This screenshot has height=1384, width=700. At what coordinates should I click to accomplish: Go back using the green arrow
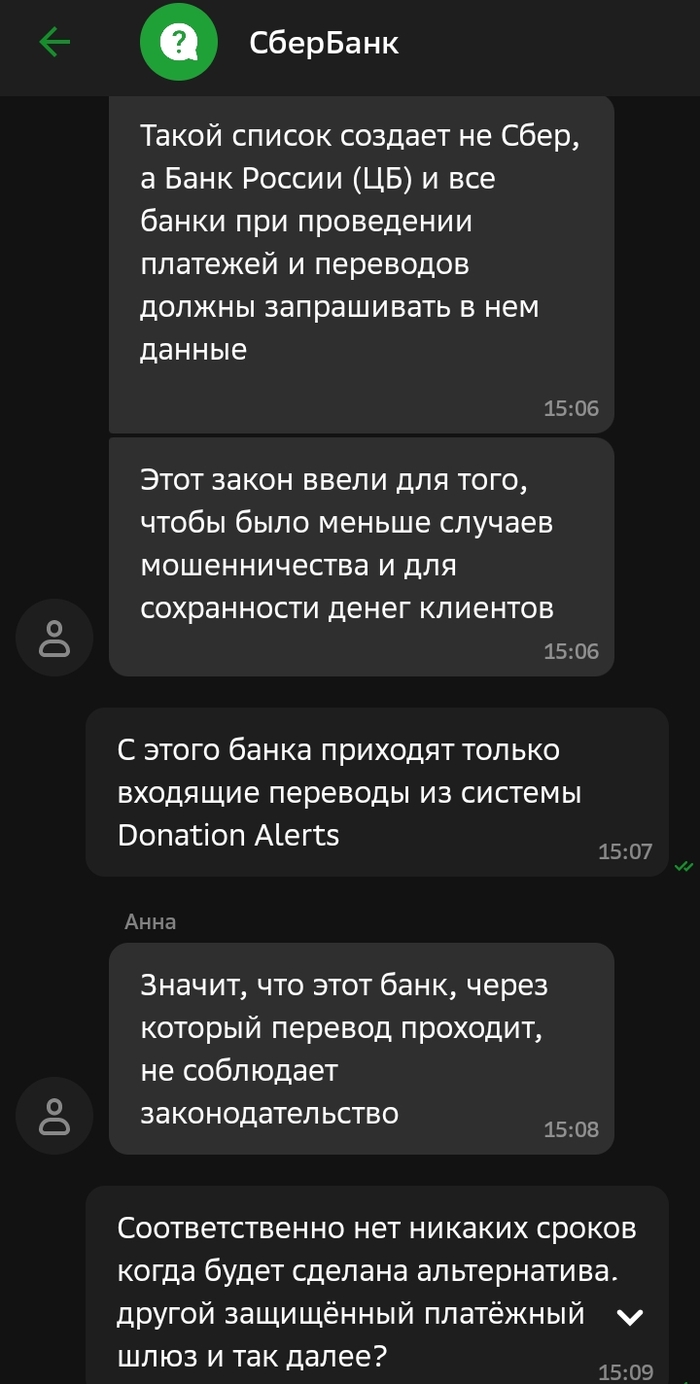coord(54,42)
